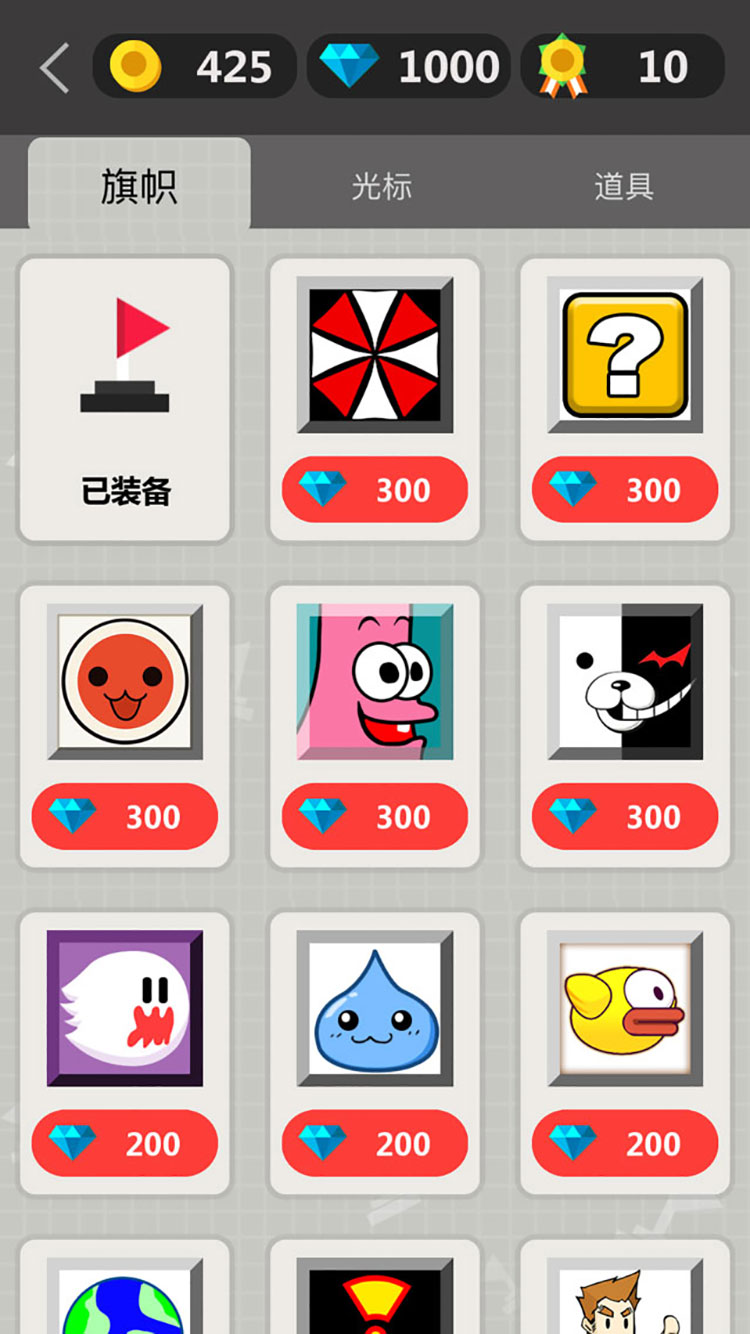Go back using the top arrow

(55, 68)
